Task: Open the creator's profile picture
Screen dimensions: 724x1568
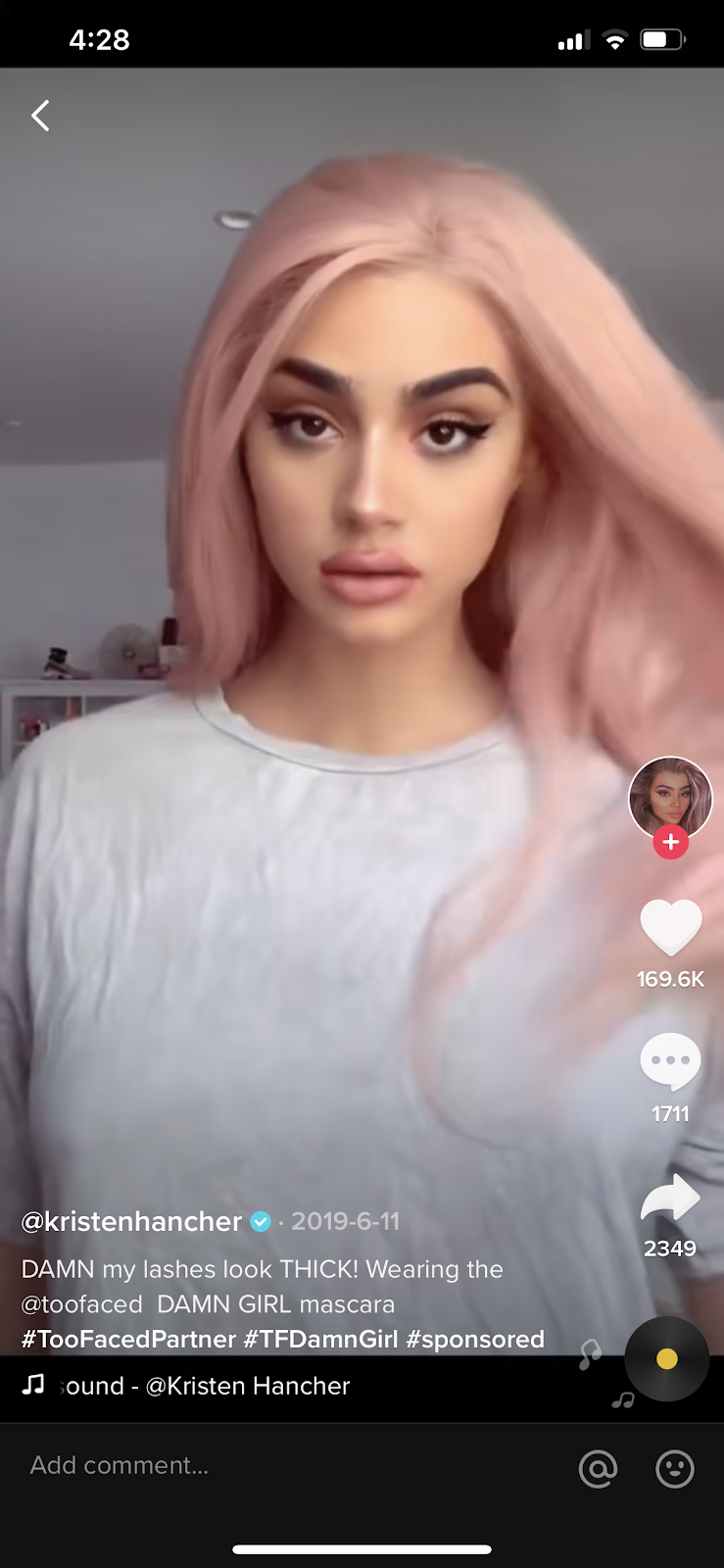Action: coord(670,797)
